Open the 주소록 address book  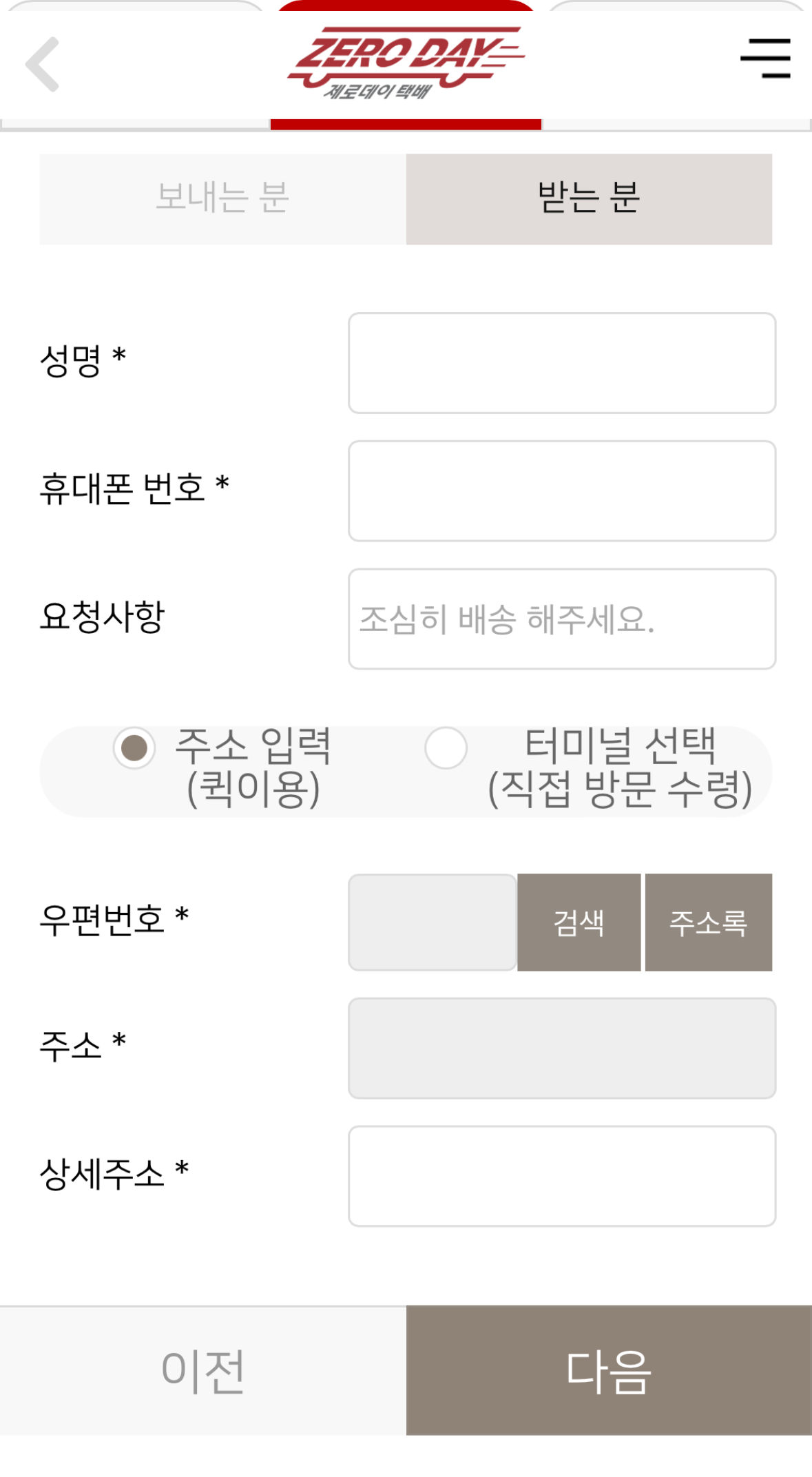point(708,922)
